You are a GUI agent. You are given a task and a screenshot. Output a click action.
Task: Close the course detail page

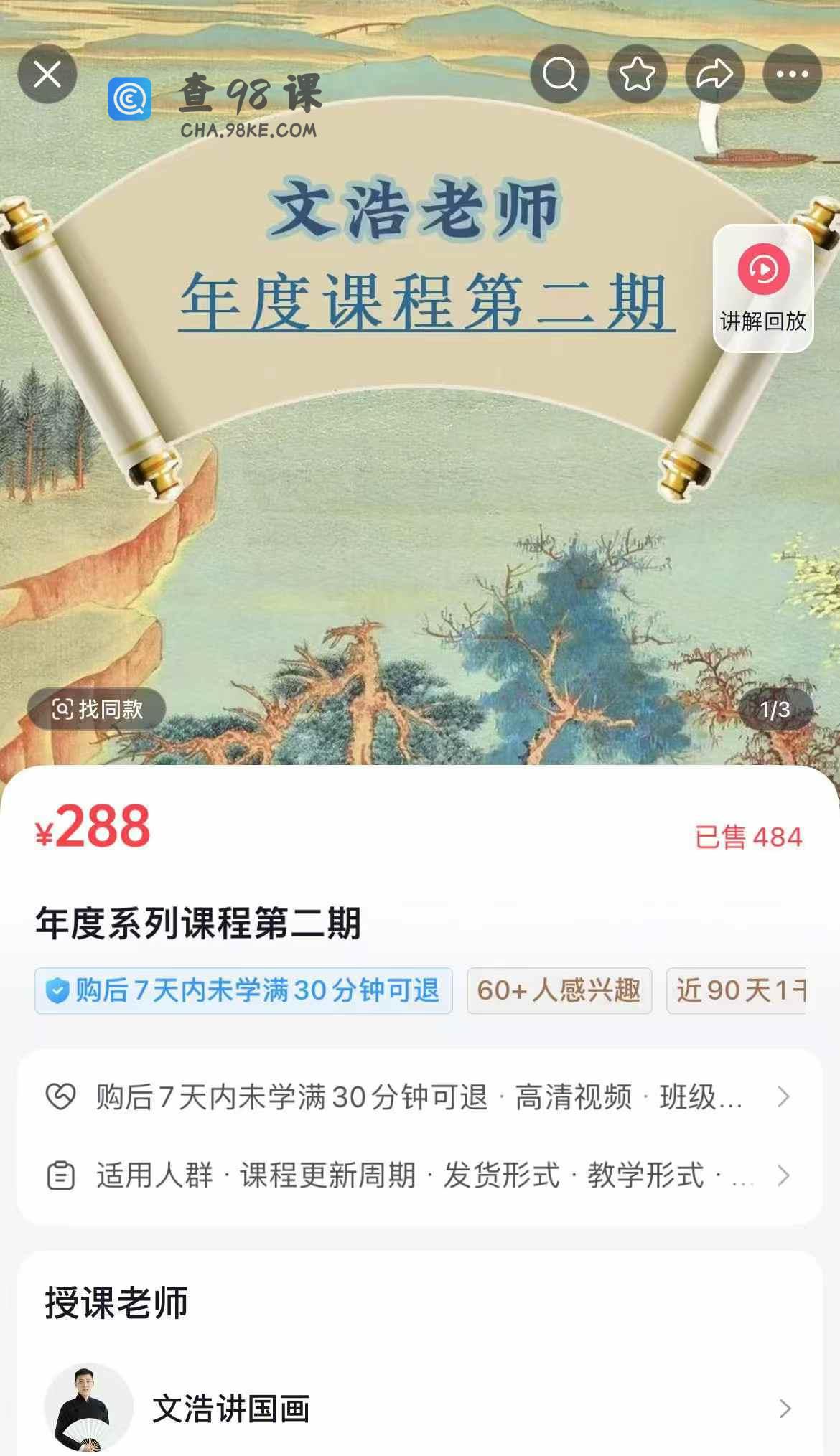[x=47, y=74]
